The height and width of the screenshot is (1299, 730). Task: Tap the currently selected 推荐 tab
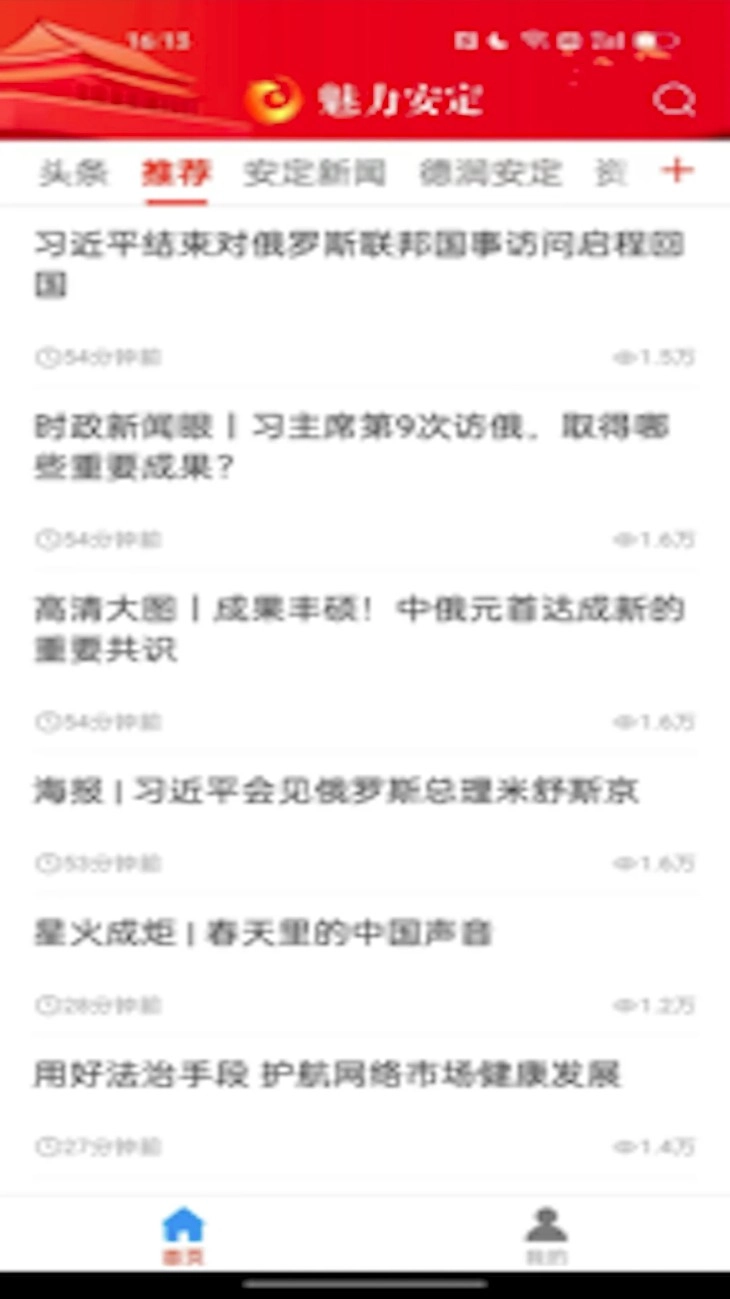[175, 172]
